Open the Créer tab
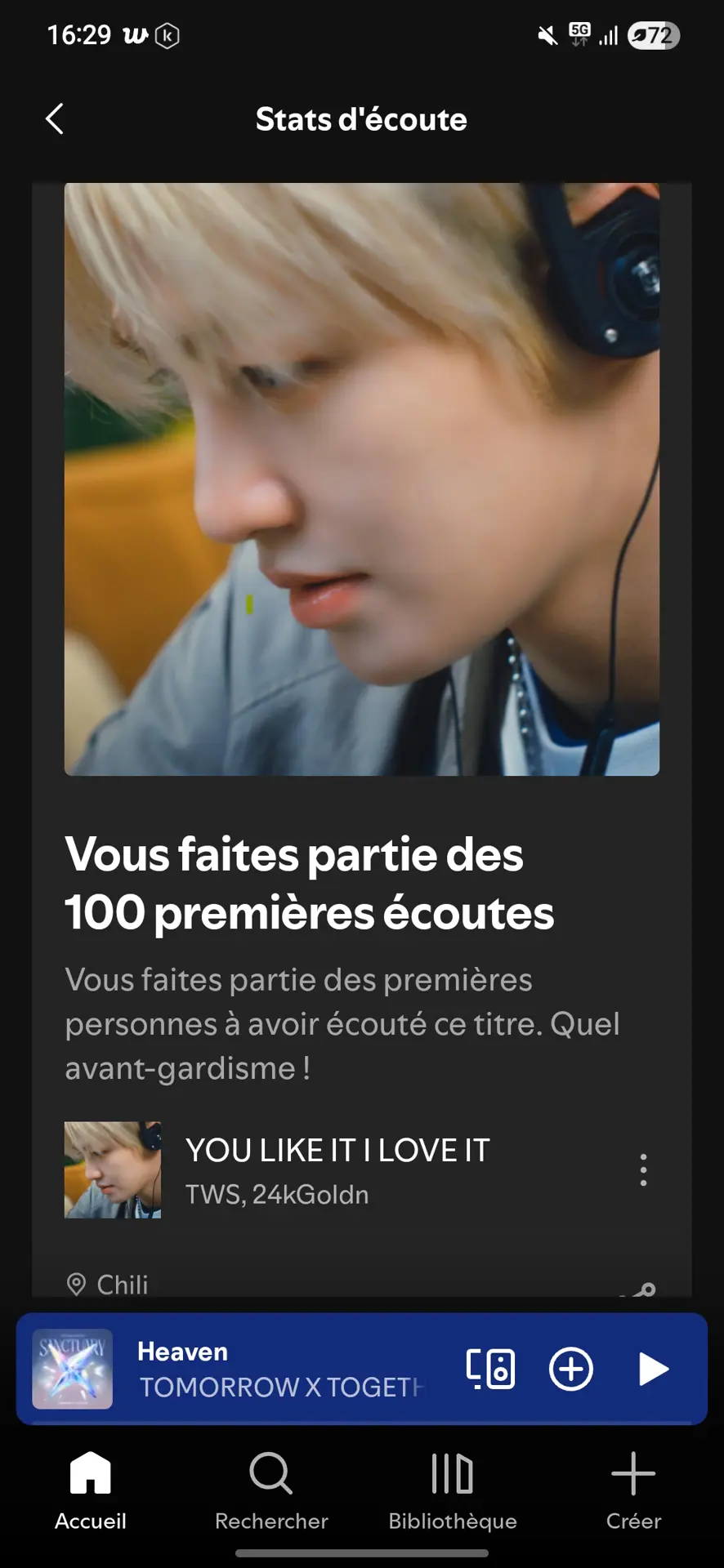This screenshot has height=1568, width=724. [x=633, y=1490]
